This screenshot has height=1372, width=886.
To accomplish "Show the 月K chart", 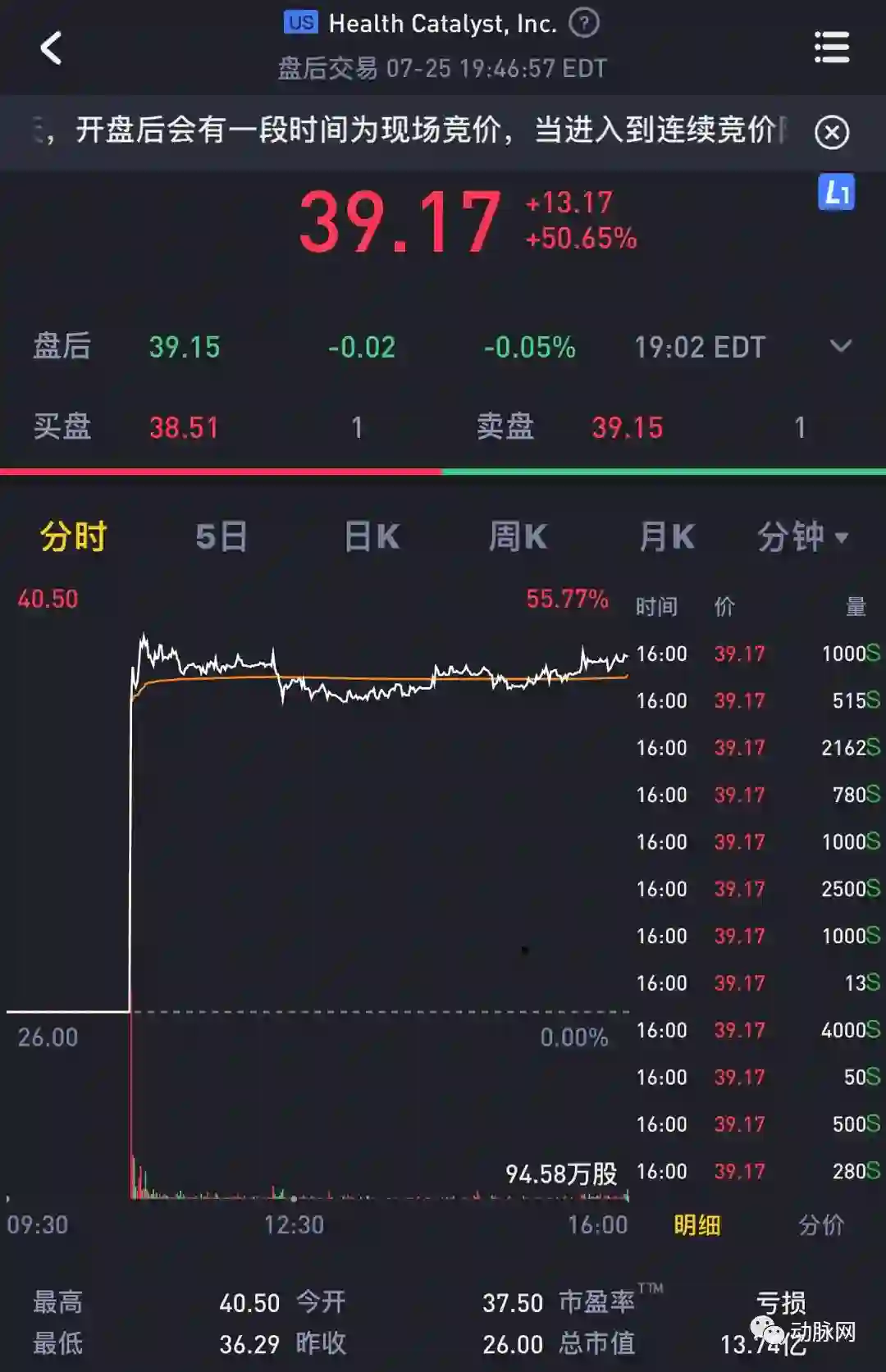I will [x=666, y=537].
